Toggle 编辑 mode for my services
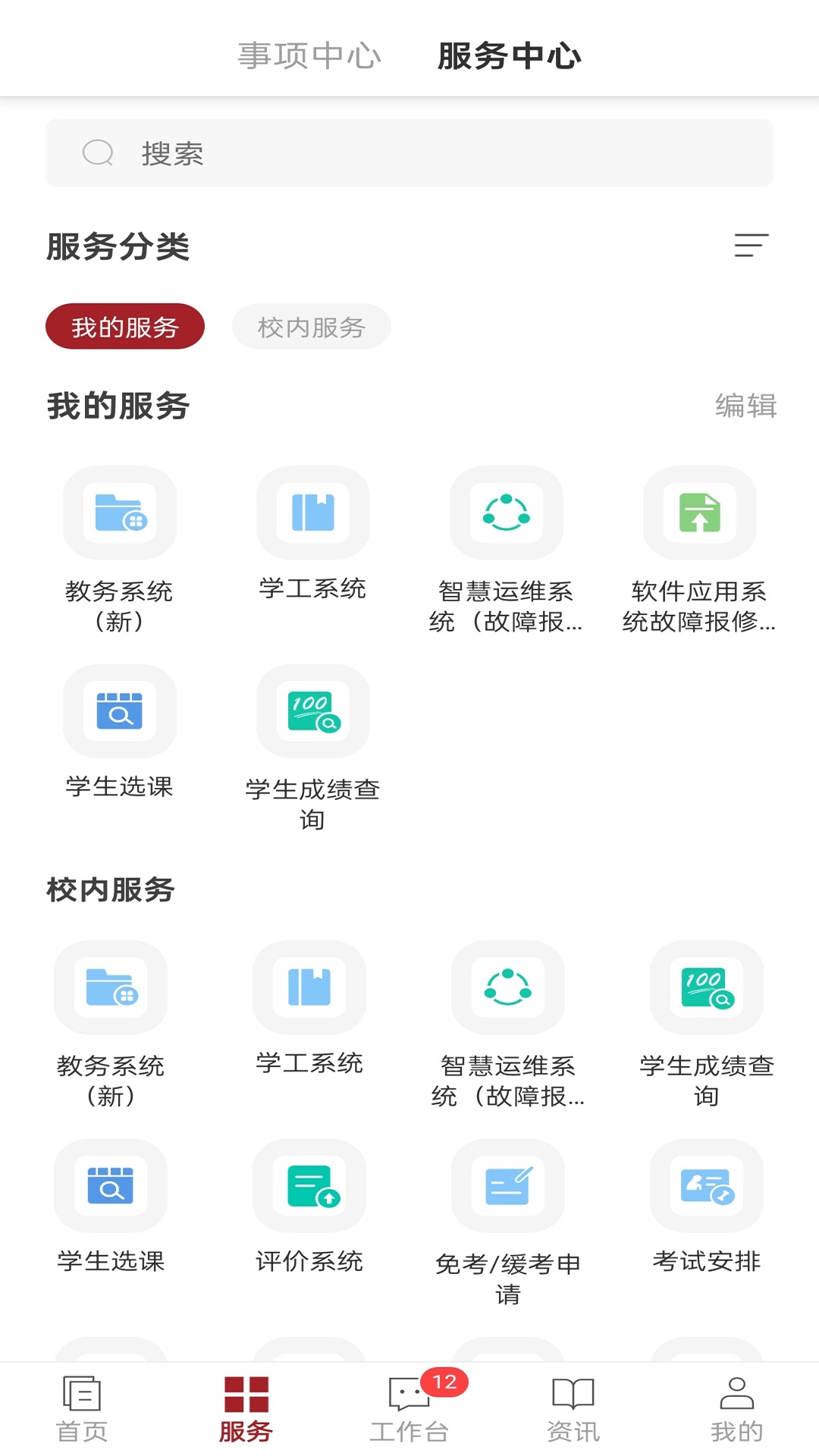819x1456 pixels. (x=745, y=406)
